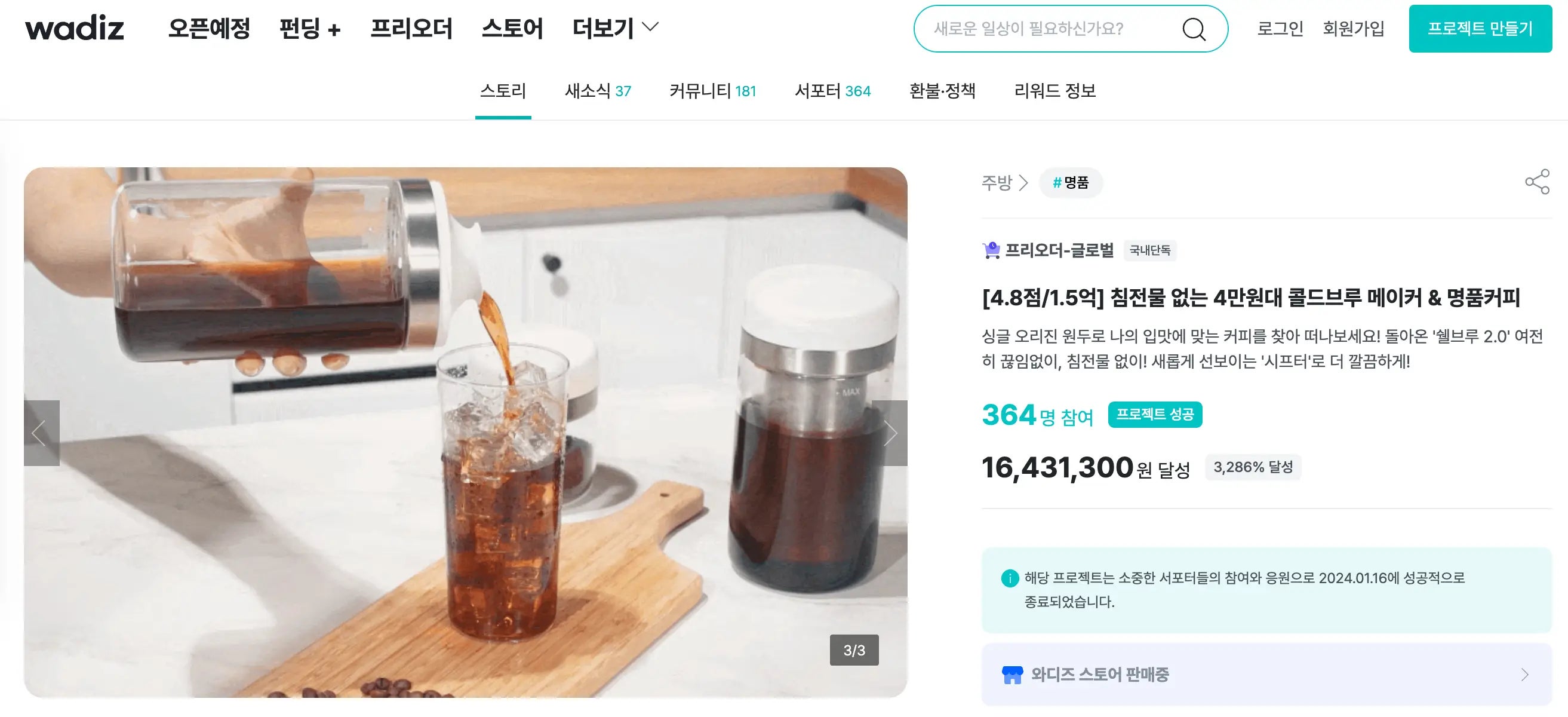The width and height of the screenshot is (1568, 717).
Task: View the 환불·정책 tab
Action: click(942, 91)
